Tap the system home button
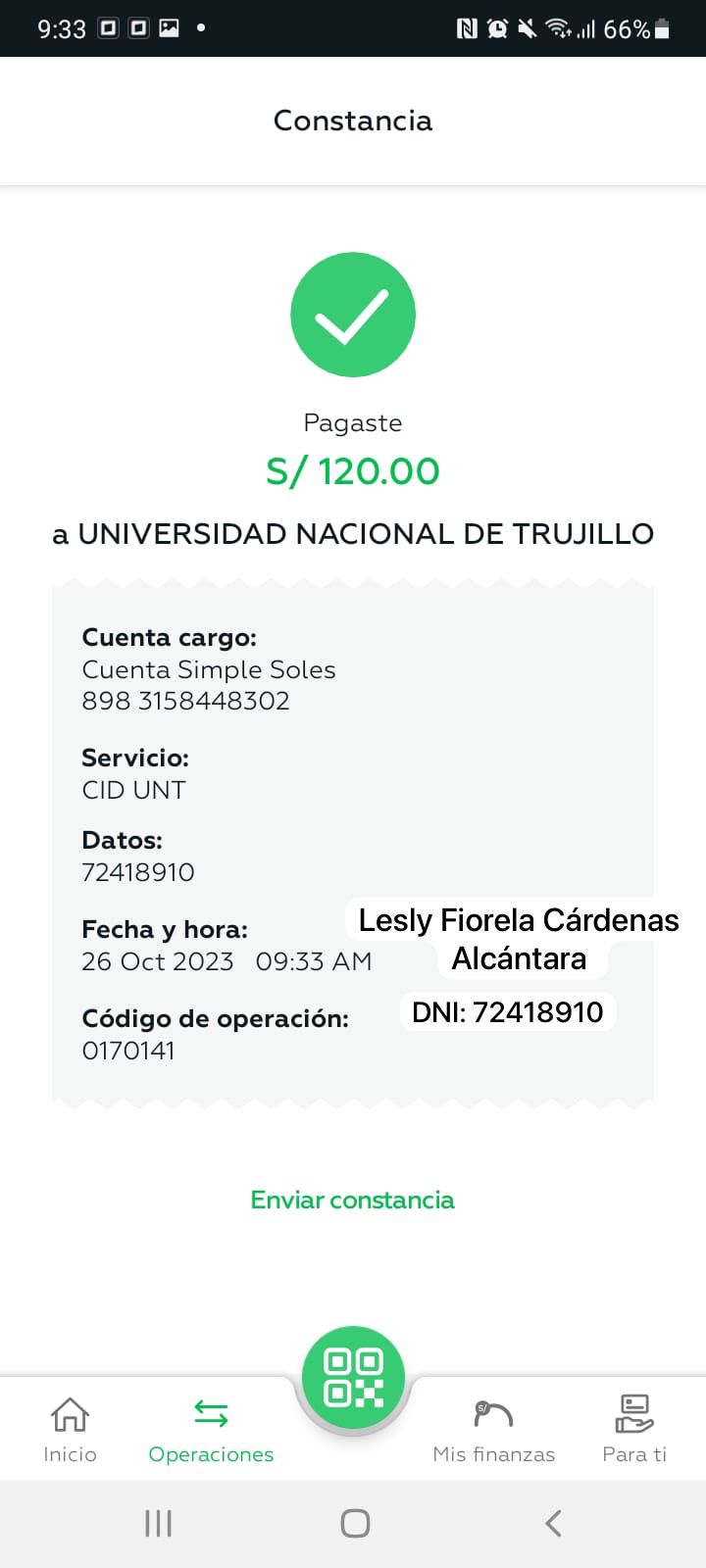706x1568 pixels. click(x=355, y=1523)
